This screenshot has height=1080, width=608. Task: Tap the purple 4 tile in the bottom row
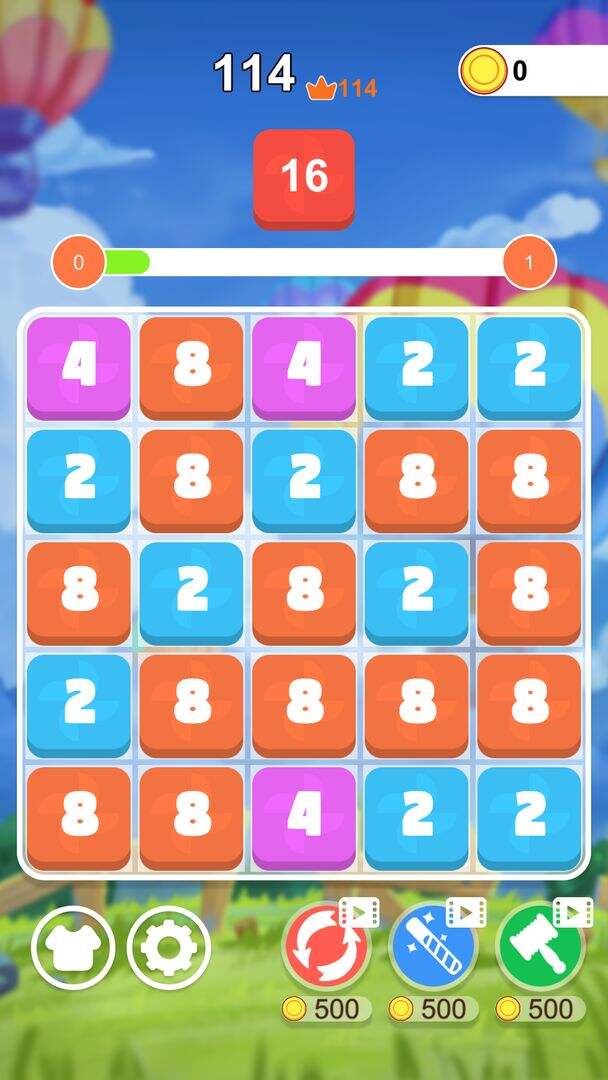[304, 816]
